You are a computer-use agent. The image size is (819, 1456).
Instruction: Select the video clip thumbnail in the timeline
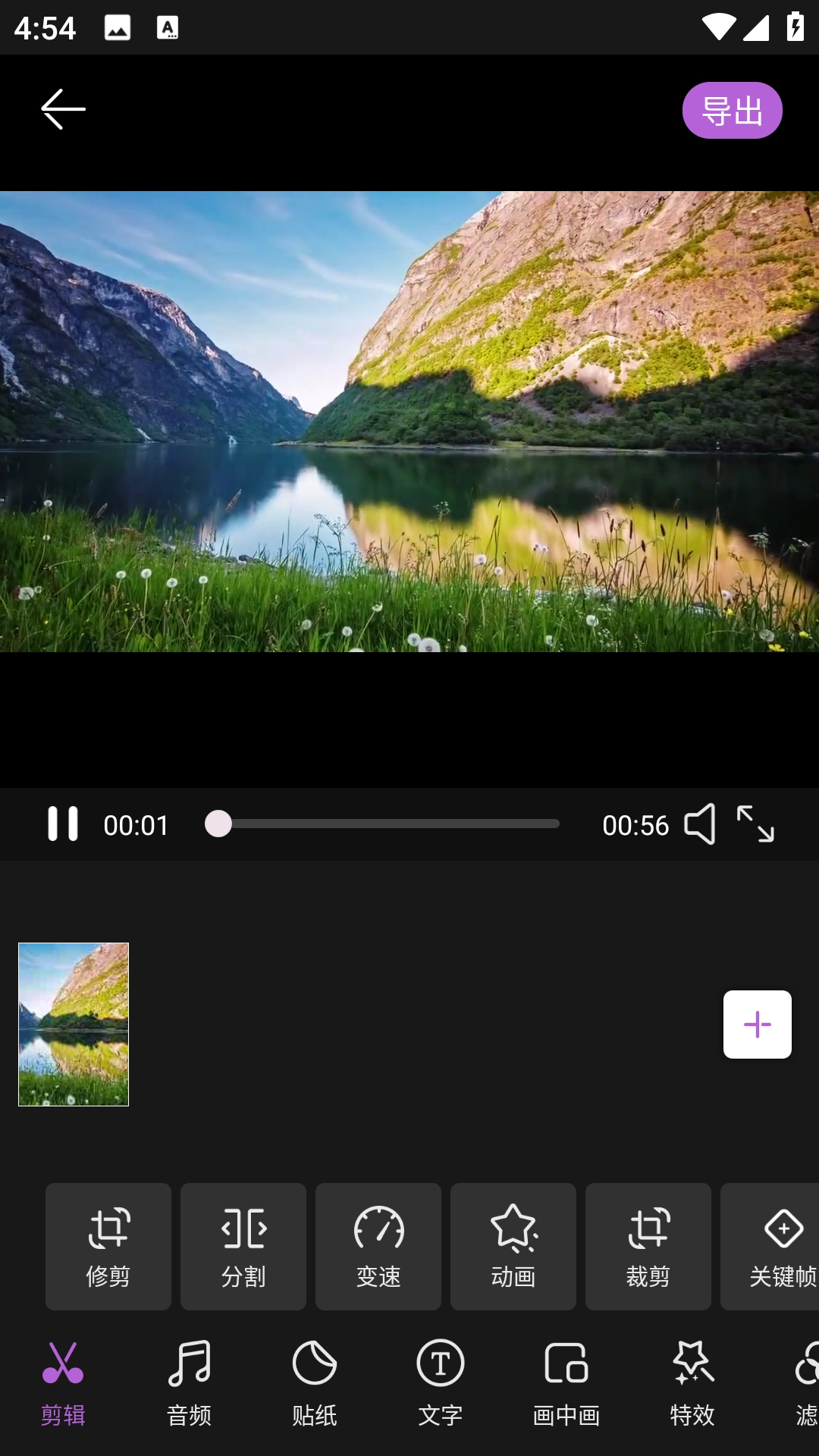pos(74,1024)
